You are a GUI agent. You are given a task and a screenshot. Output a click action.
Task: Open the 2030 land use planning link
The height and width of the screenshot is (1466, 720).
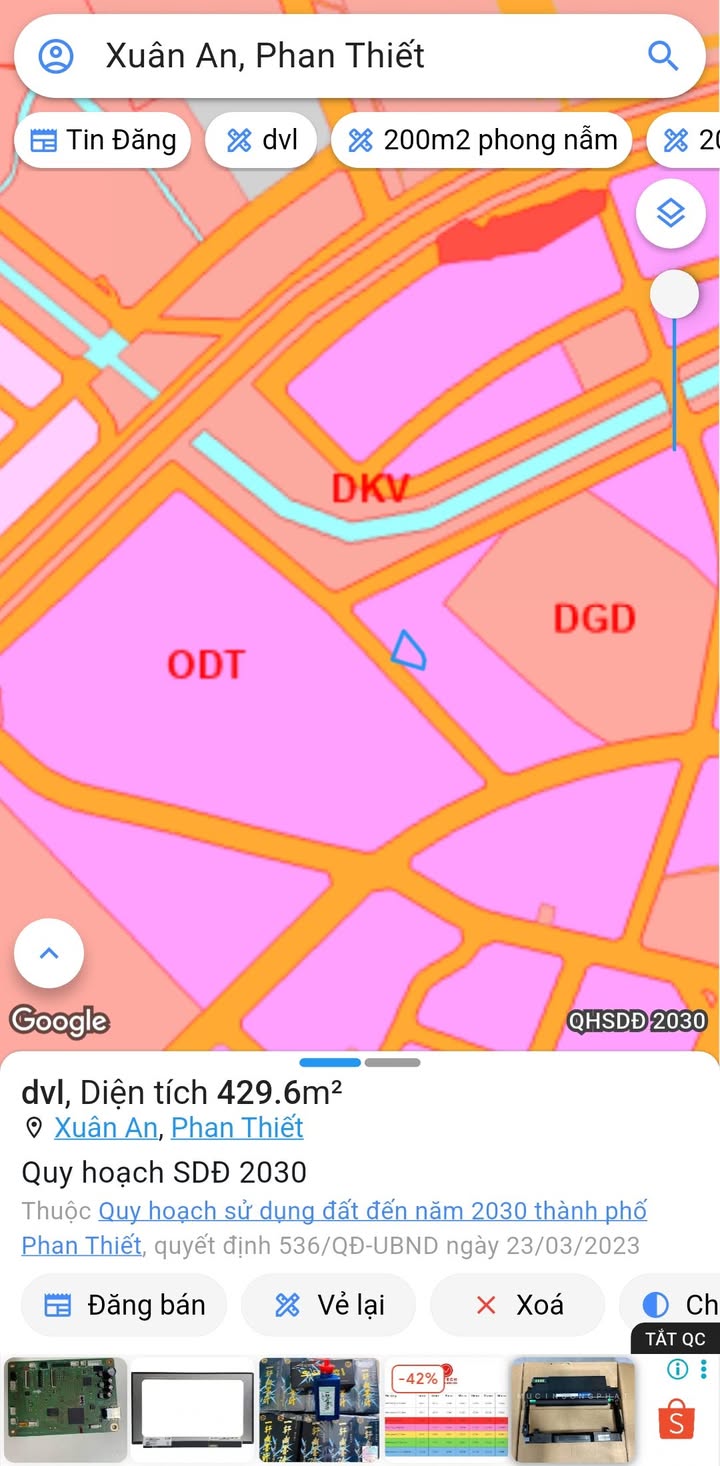372,1212
